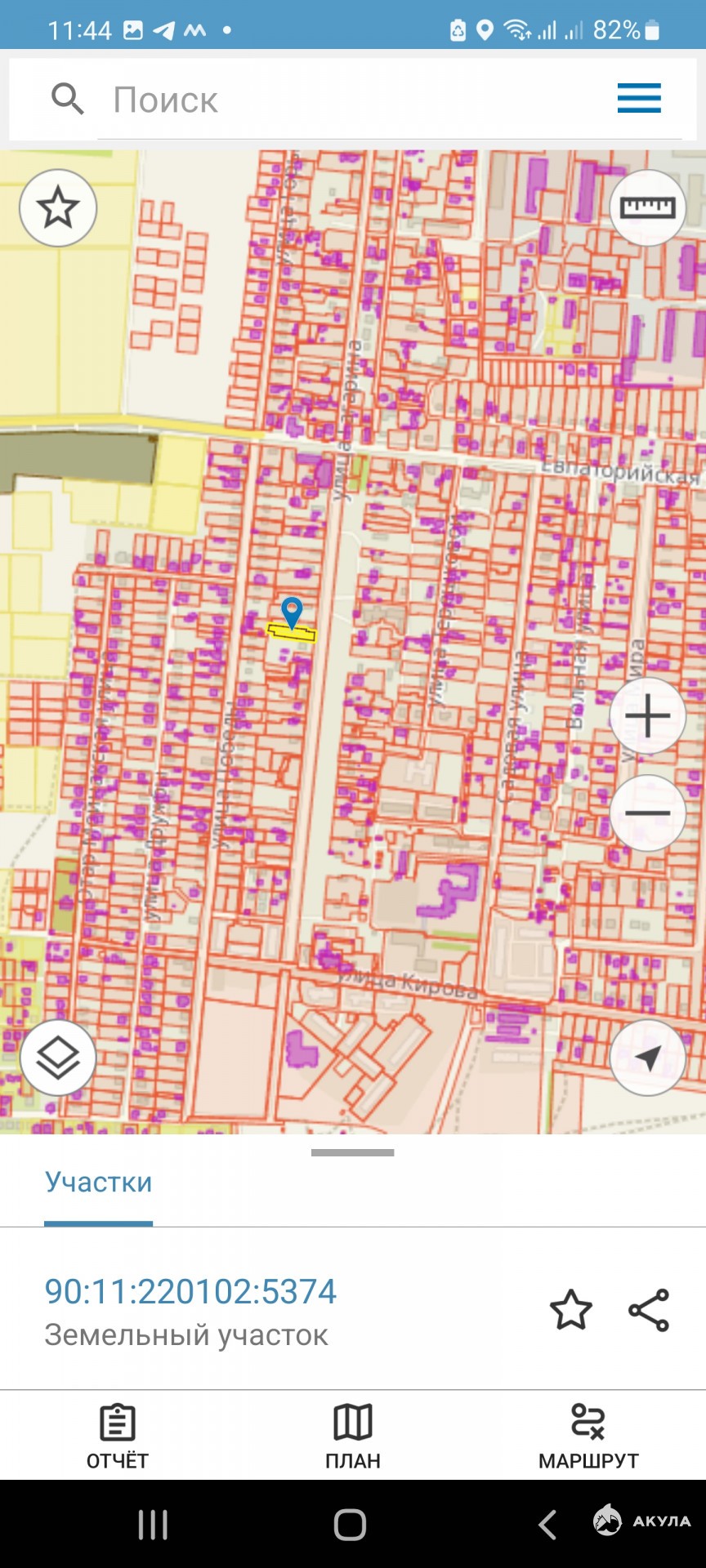706x1568 pixels.
Task: Share the selected land parcel
Action: (649, 1310)
